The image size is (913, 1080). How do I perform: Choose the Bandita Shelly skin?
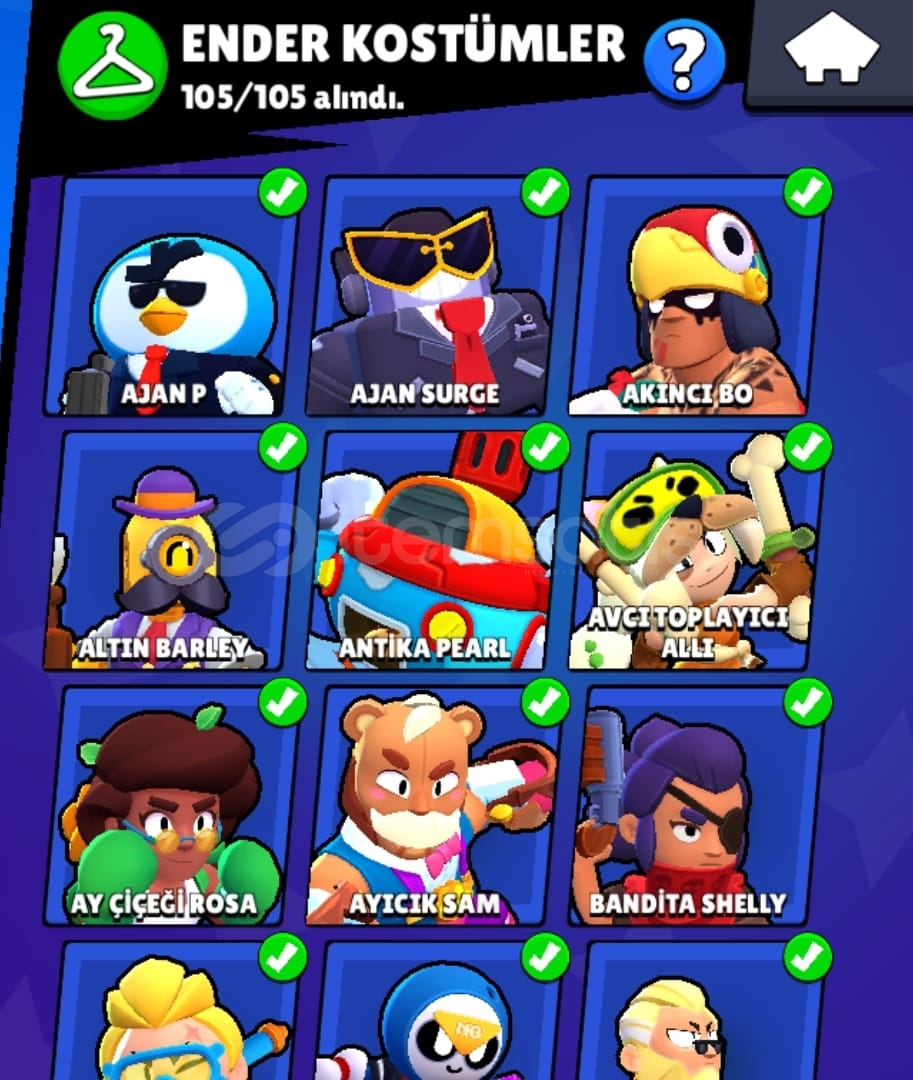pos(694,806)
